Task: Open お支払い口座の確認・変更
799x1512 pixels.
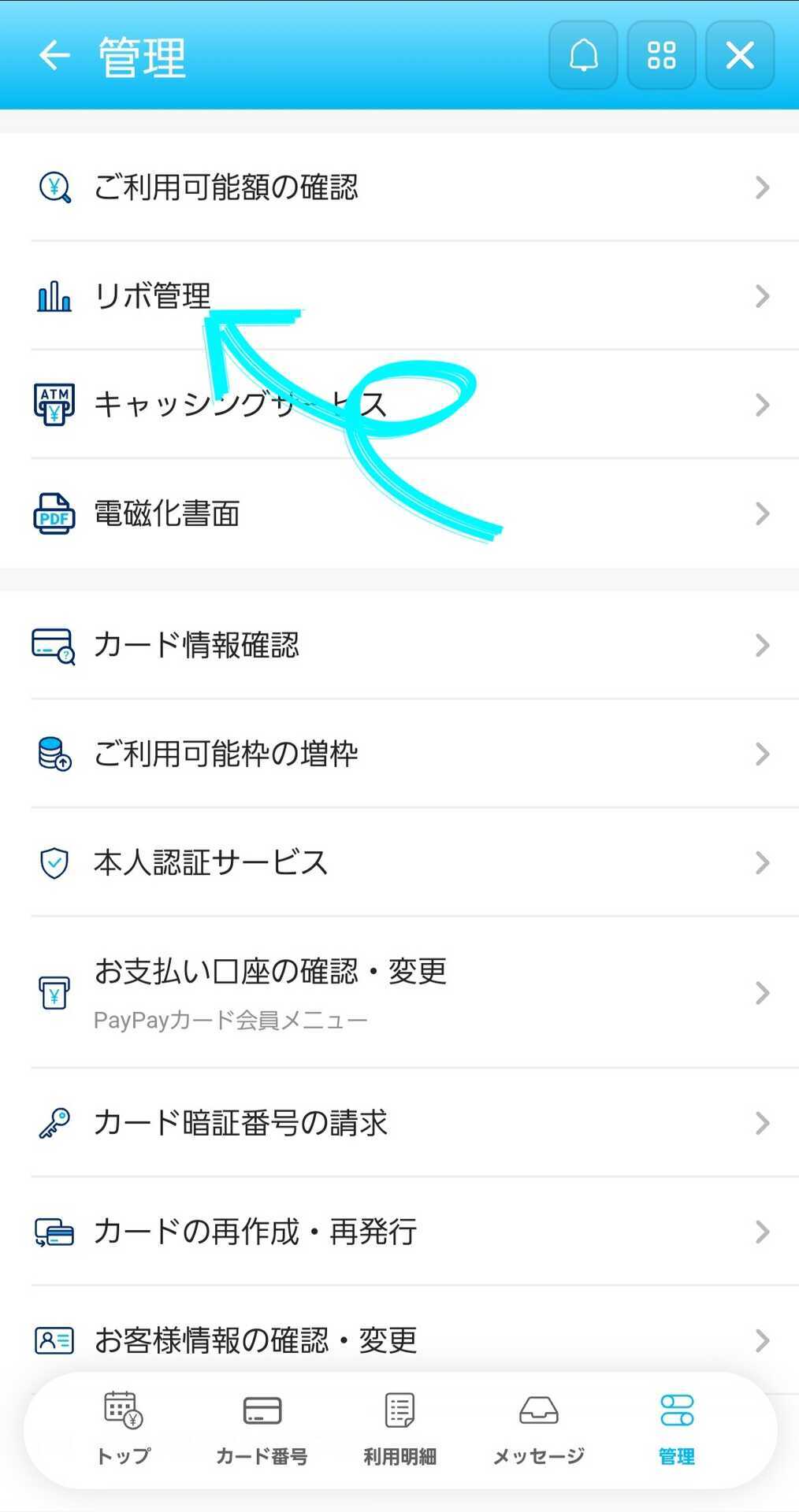Action: click(x=399, y=992)
